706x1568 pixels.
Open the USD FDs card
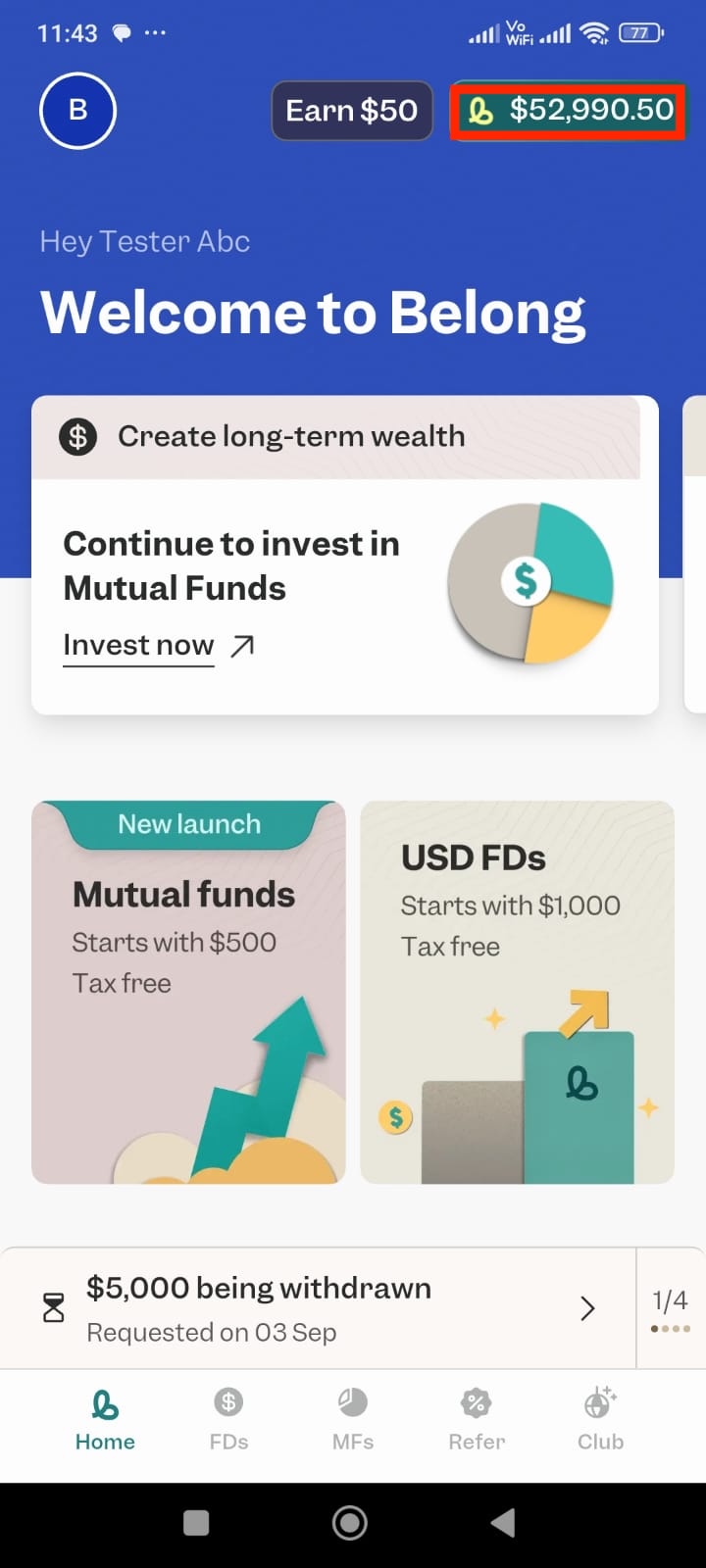pyautogui.click(x=517, y=992)
